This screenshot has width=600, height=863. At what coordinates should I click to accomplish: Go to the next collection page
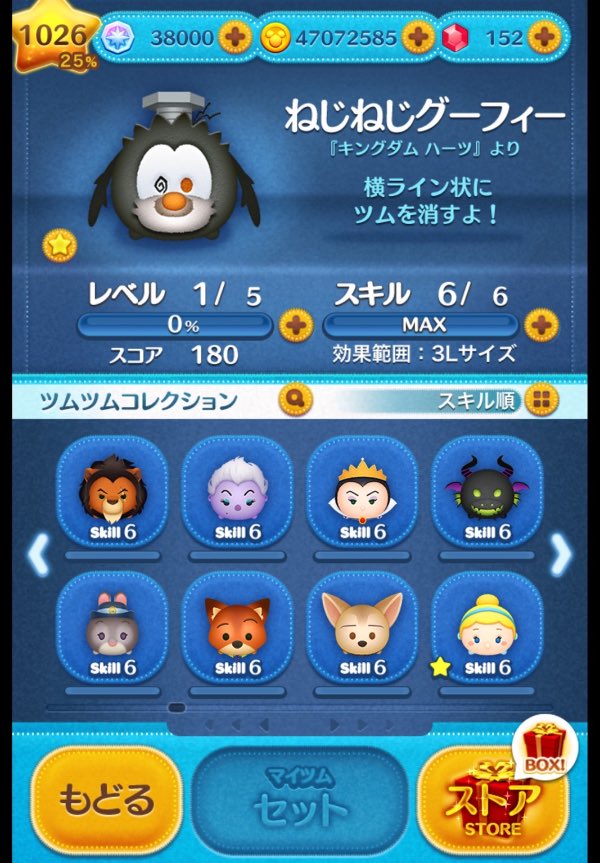[562, 555]
